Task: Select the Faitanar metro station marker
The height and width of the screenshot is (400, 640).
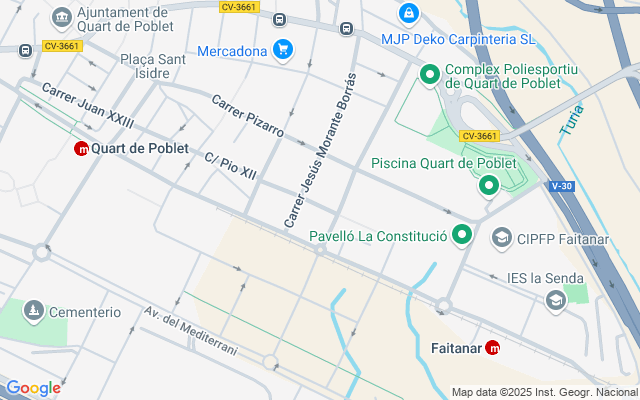Action: click(493, 348)
